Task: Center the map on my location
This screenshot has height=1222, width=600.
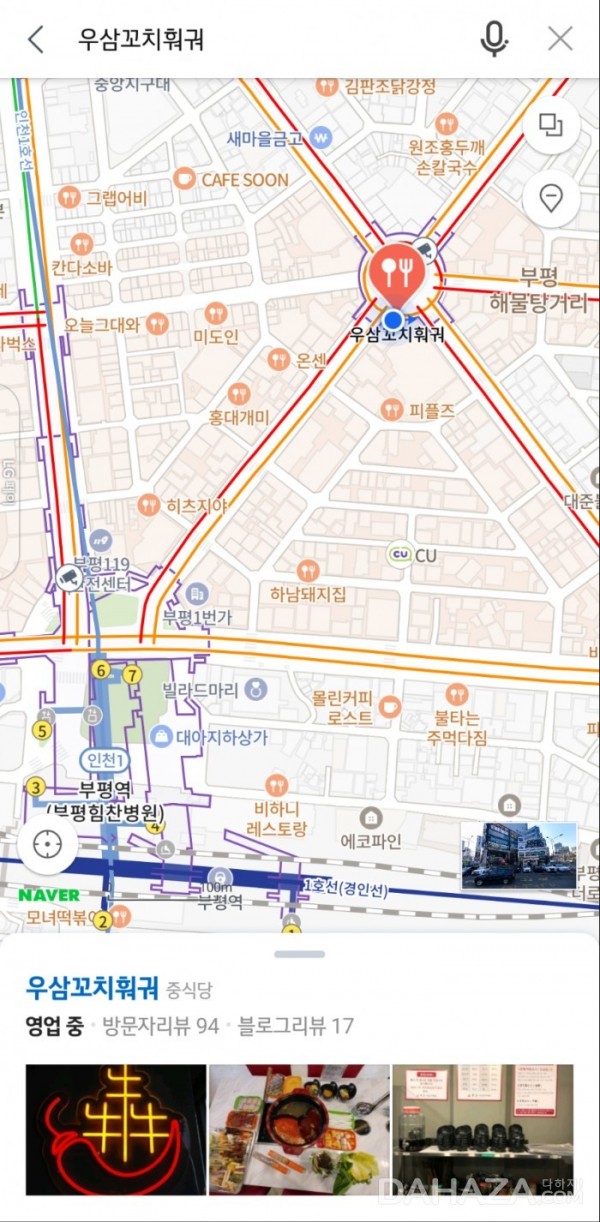Action: (46, 844)
